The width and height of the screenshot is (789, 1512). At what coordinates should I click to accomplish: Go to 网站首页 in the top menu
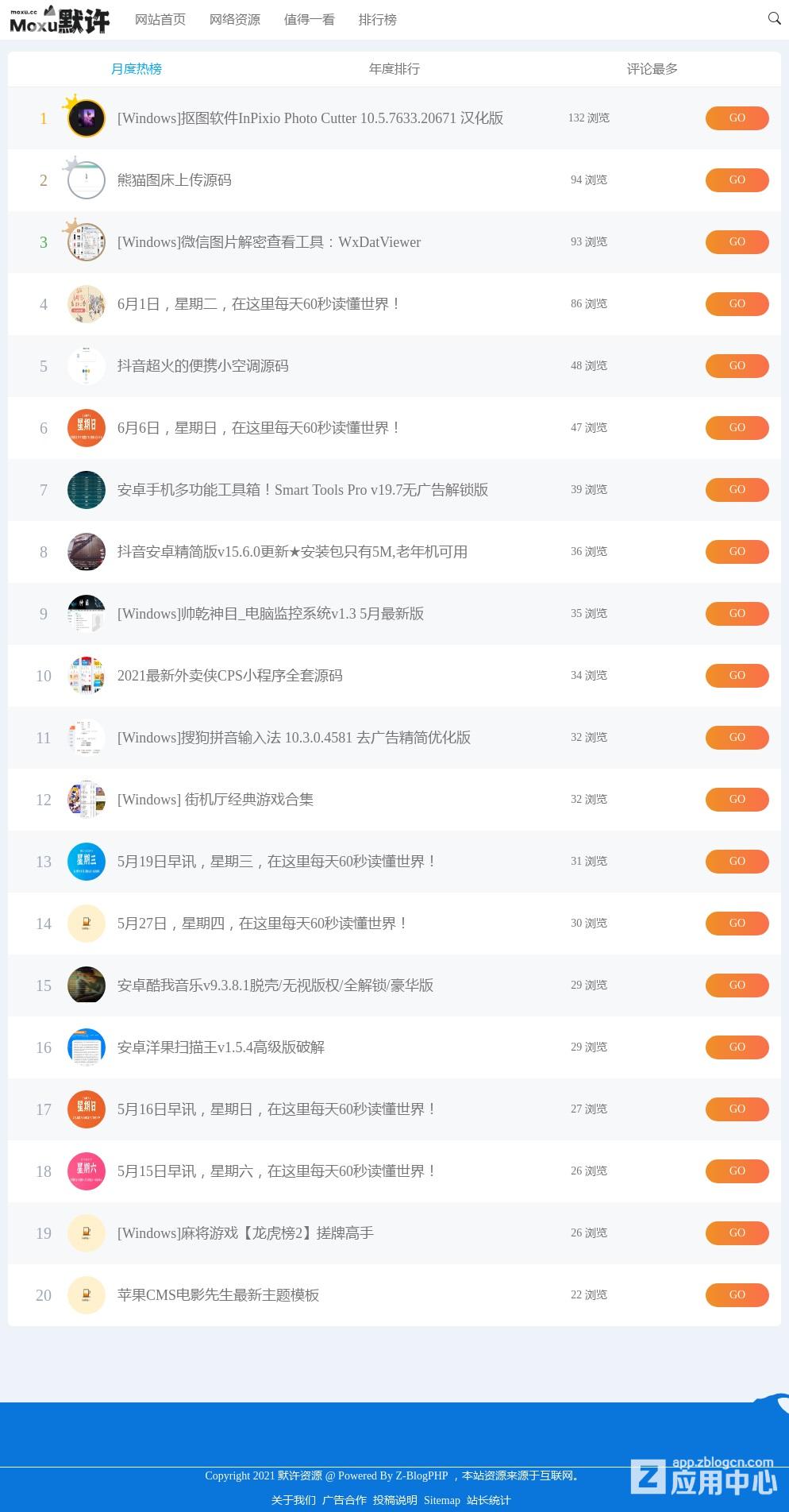pos(160,20)
